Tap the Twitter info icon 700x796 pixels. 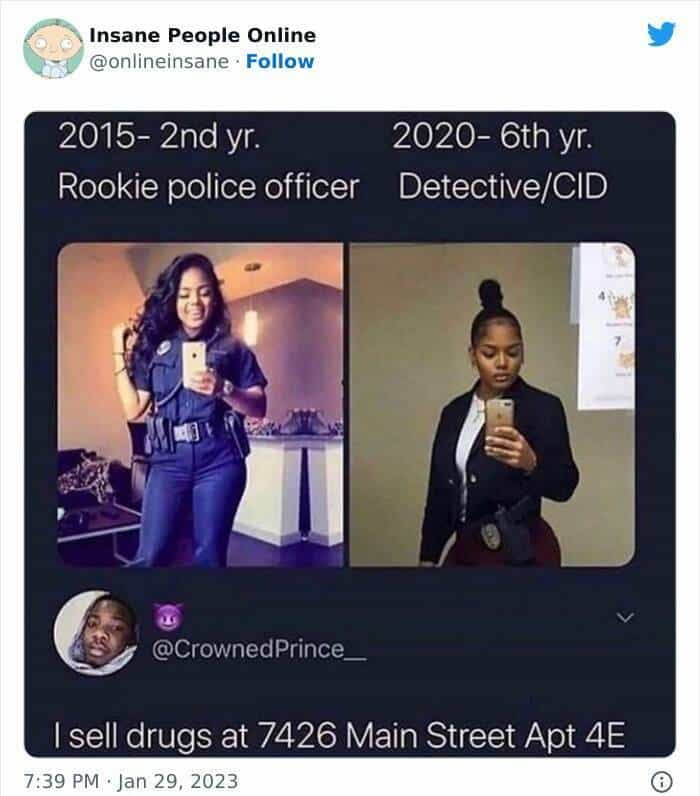click(x=660, y=779)
